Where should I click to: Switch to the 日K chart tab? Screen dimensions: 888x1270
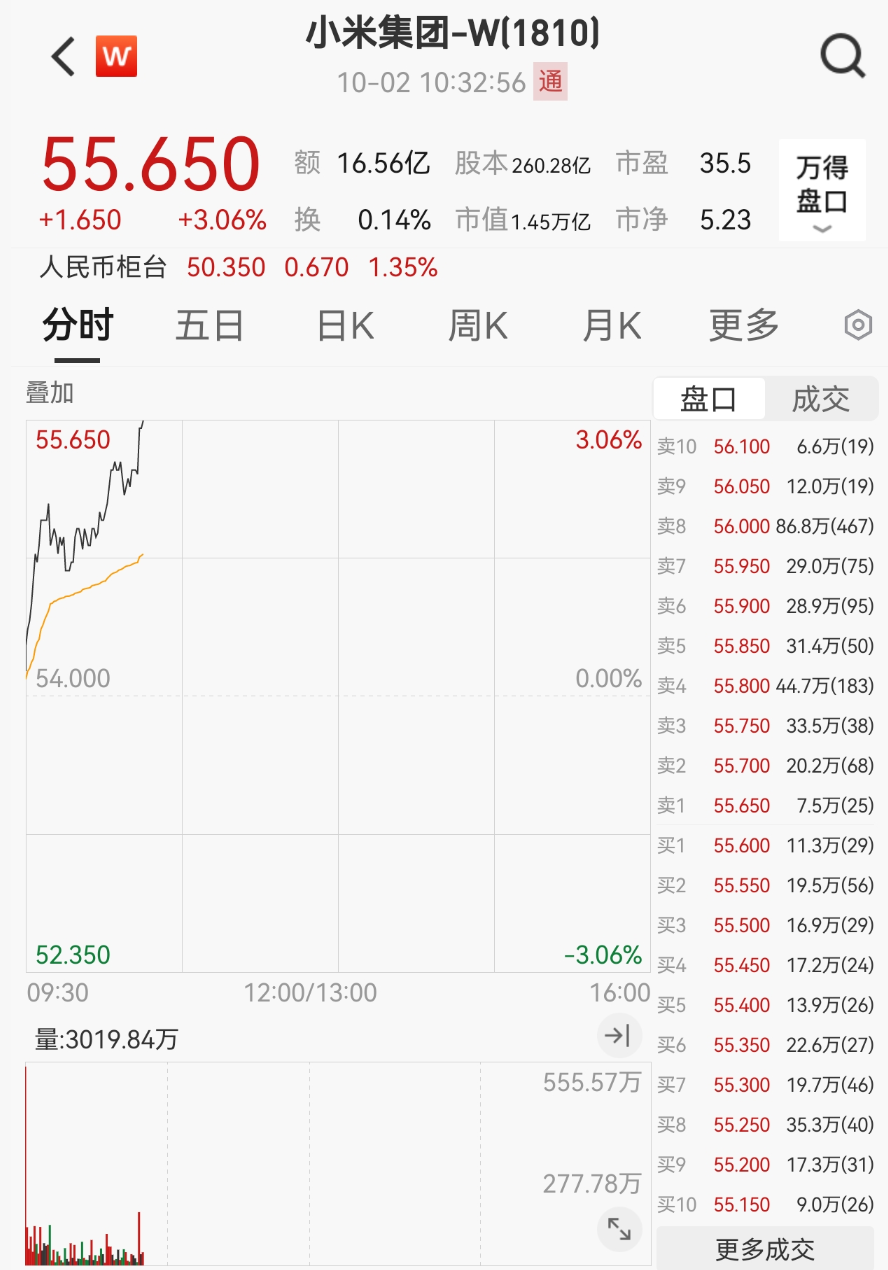(345, 326)
